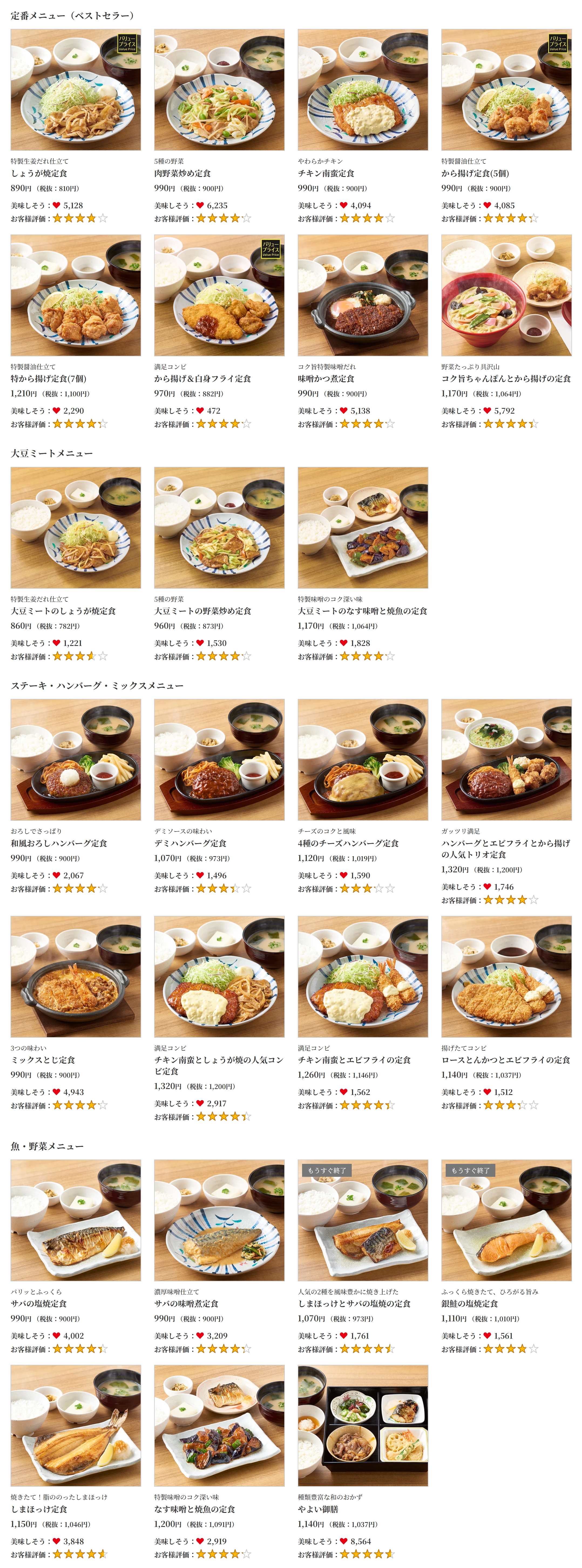This screenshot has height=1568, width=582.
Task: Select ロースとんかつとエビフライの定食
Action: click(x=506, y=1013)
